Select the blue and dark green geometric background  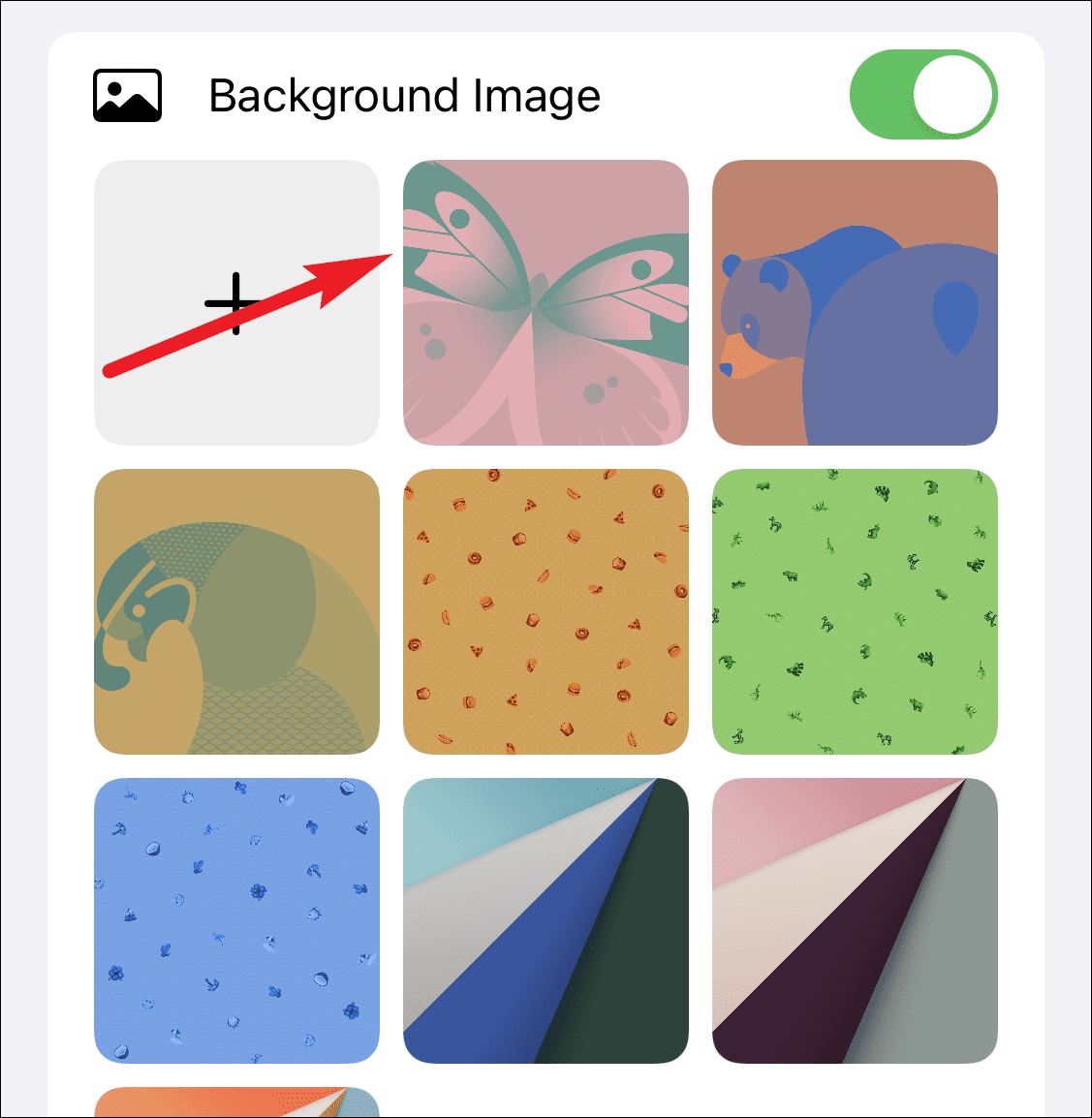click(x=546, y=920)
